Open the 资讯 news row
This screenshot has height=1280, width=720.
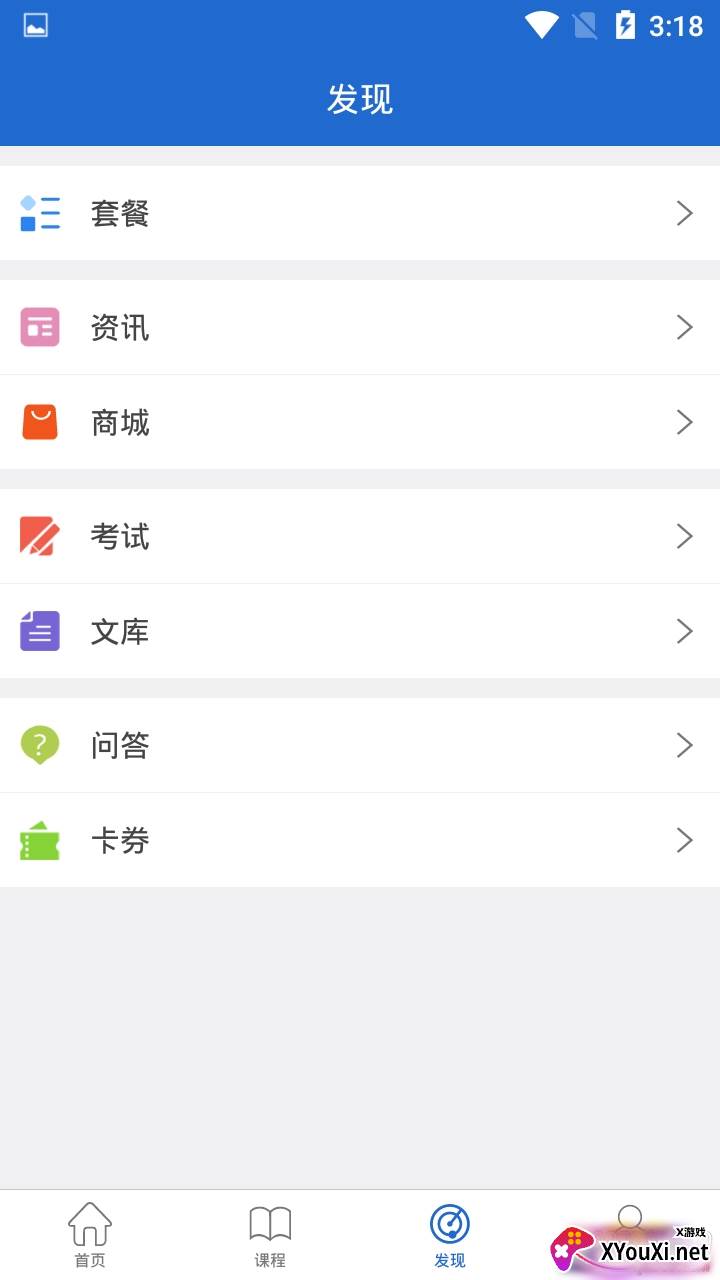(360, 327)
